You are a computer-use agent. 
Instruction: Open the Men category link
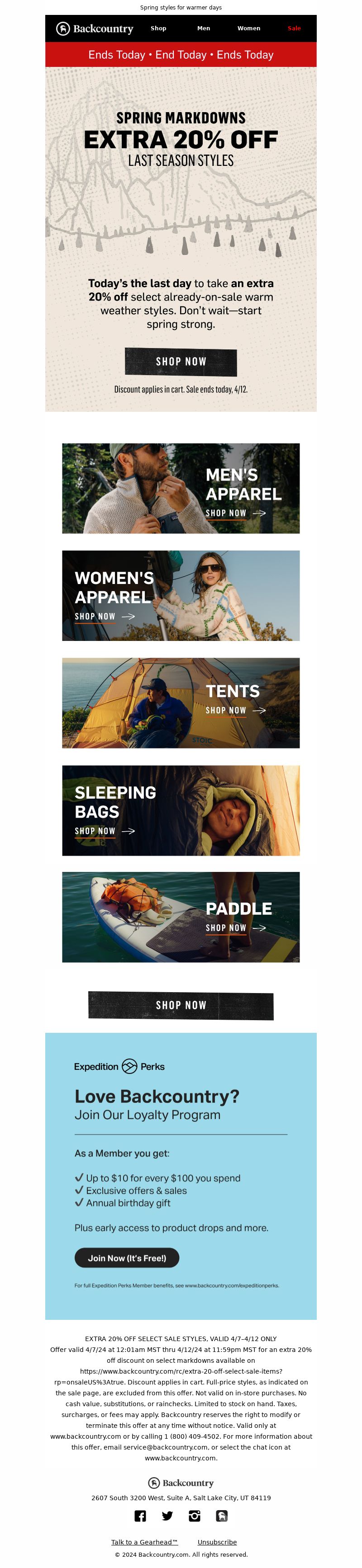(204, 28)
